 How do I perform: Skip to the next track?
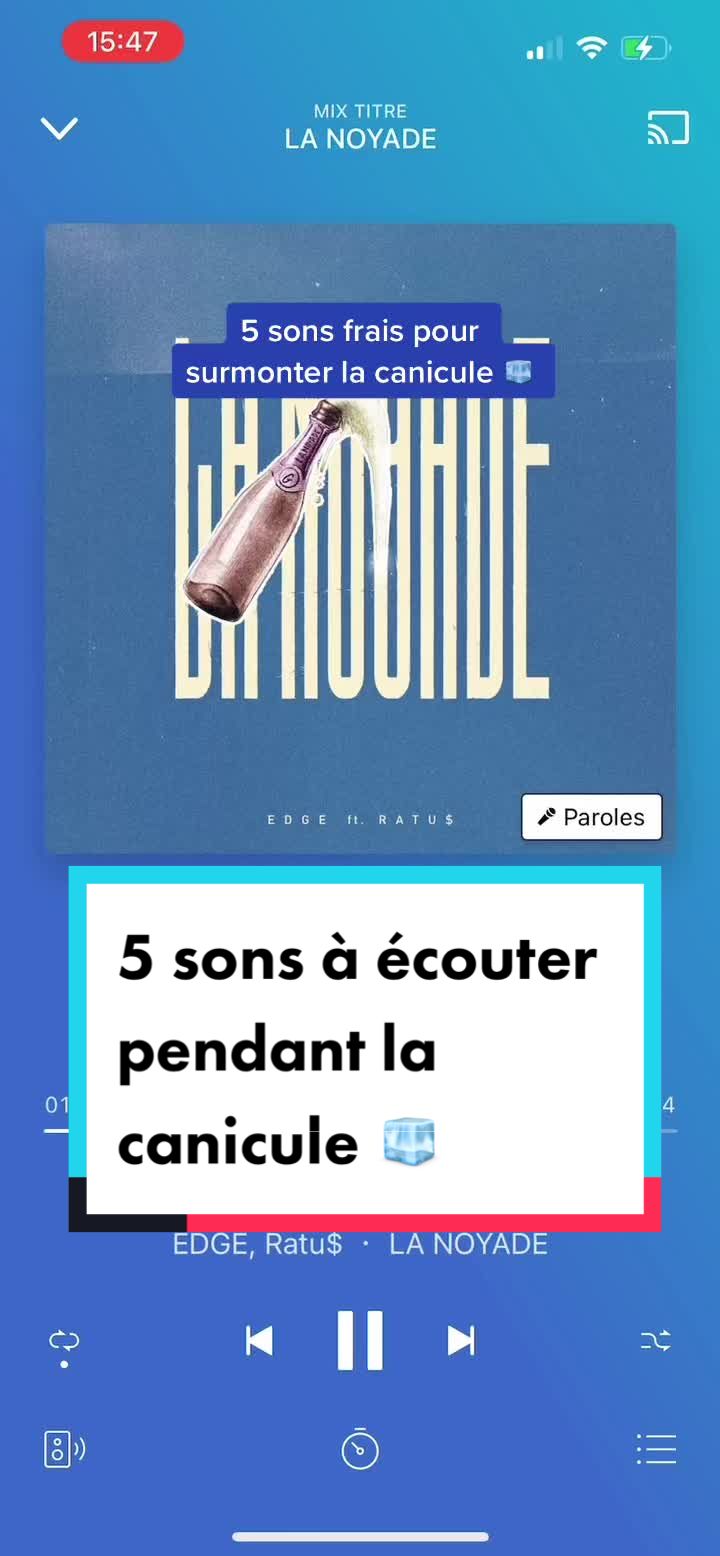point(461,1340)
